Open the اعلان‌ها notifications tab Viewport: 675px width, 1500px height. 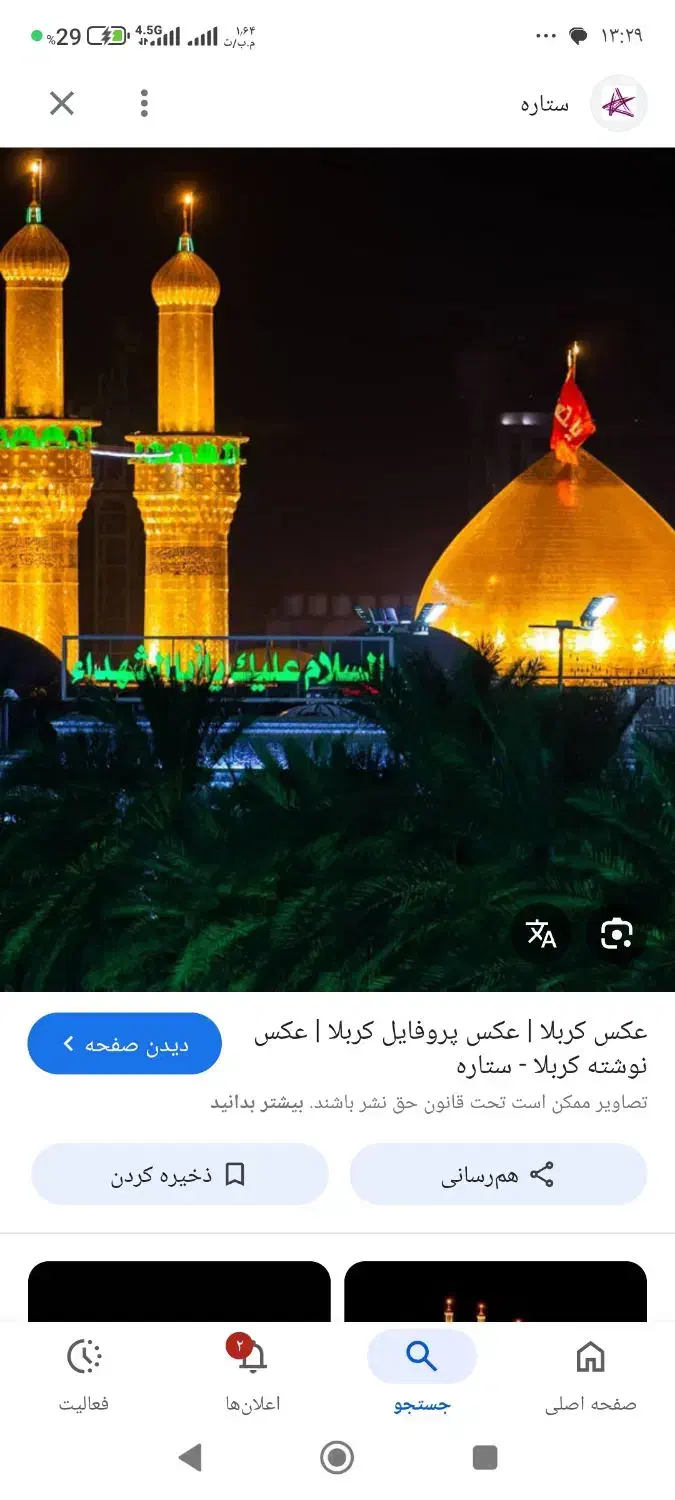[253, 1375]
